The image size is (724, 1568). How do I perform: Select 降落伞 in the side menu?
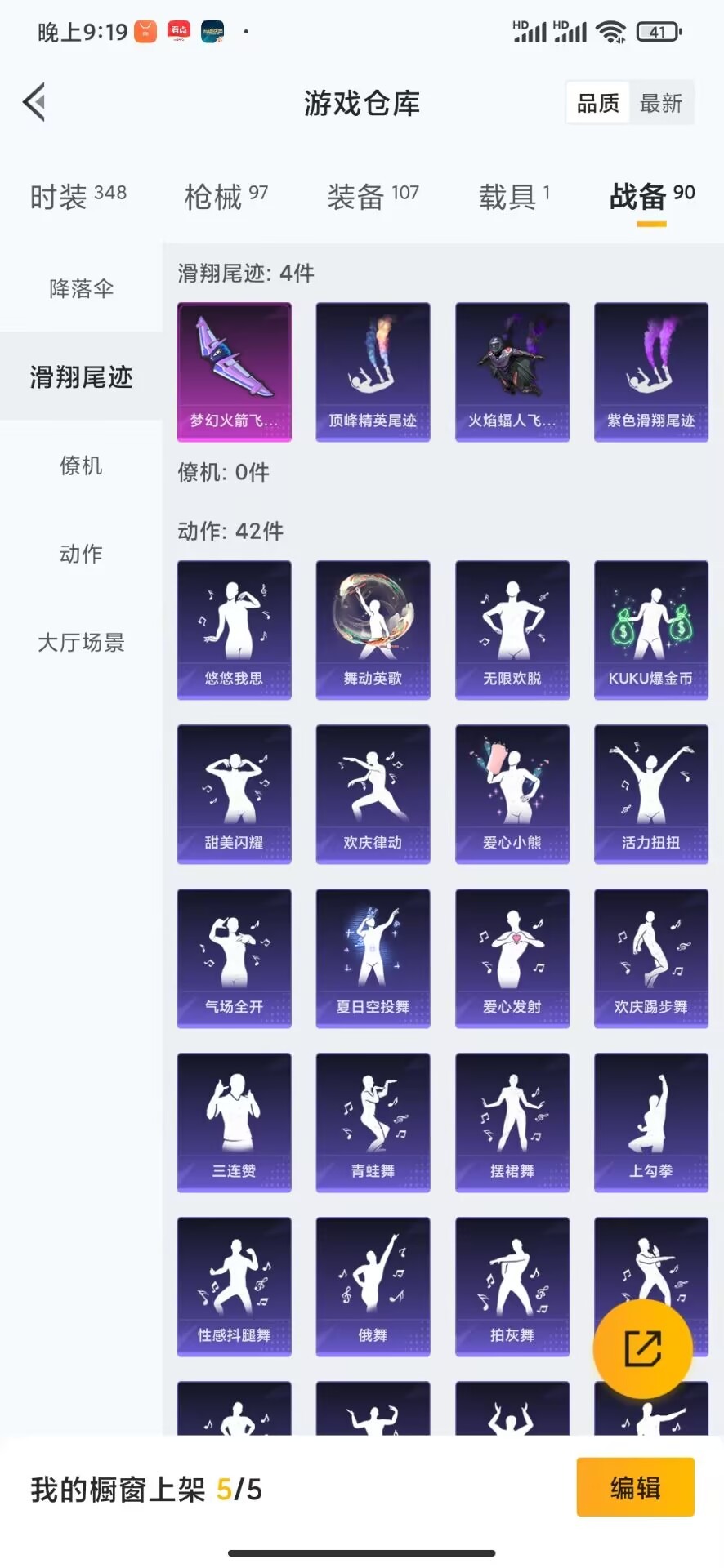click(81, 288)
